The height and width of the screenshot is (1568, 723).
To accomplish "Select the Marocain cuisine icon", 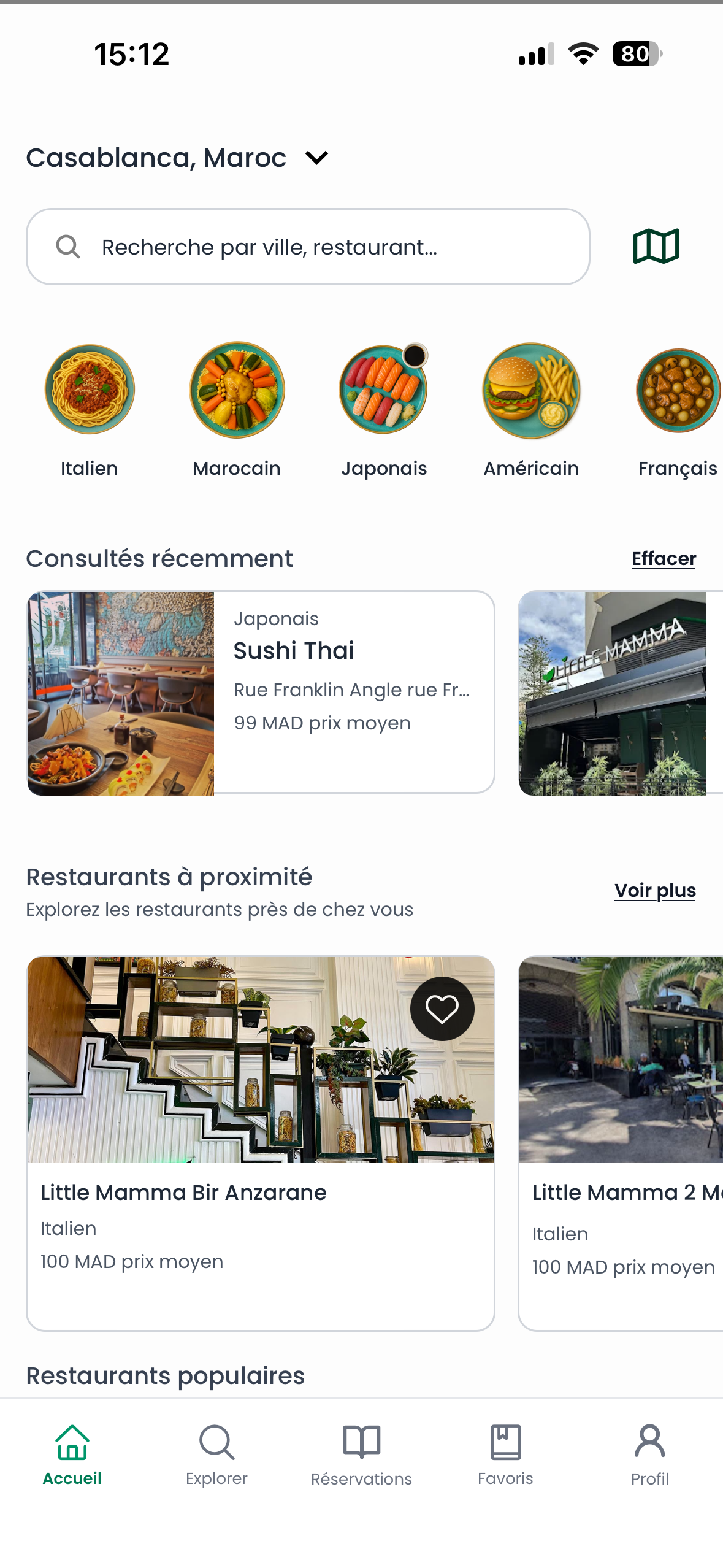I will point(237,391).
